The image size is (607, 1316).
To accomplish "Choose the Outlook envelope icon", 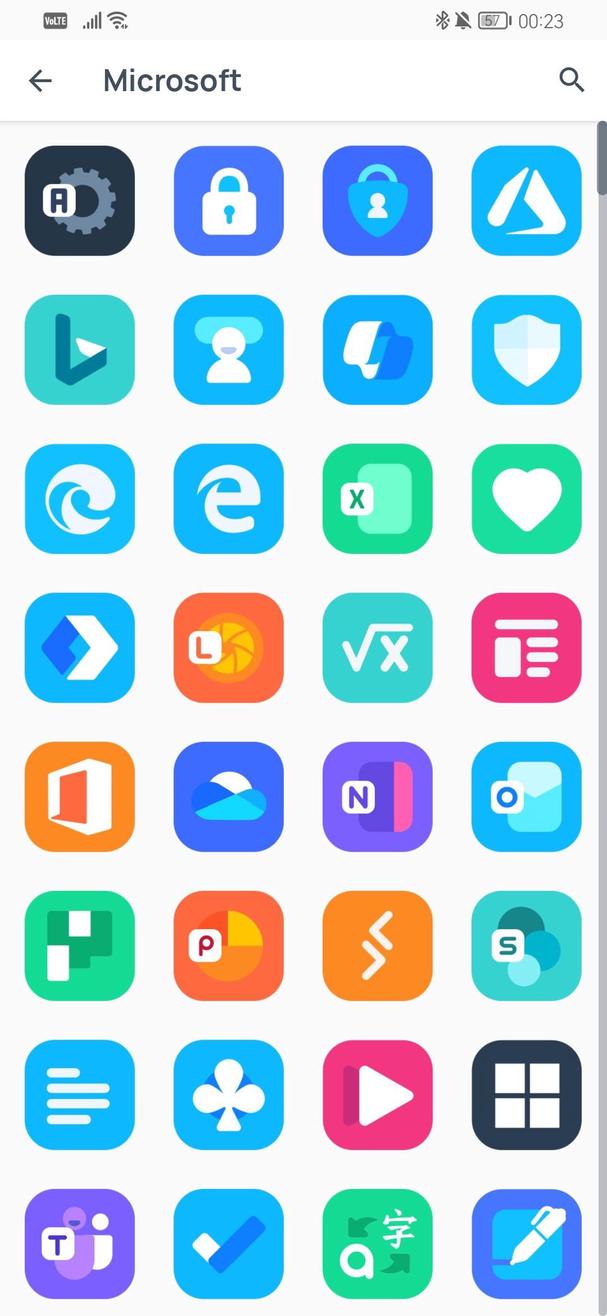I will pos(527,797).
